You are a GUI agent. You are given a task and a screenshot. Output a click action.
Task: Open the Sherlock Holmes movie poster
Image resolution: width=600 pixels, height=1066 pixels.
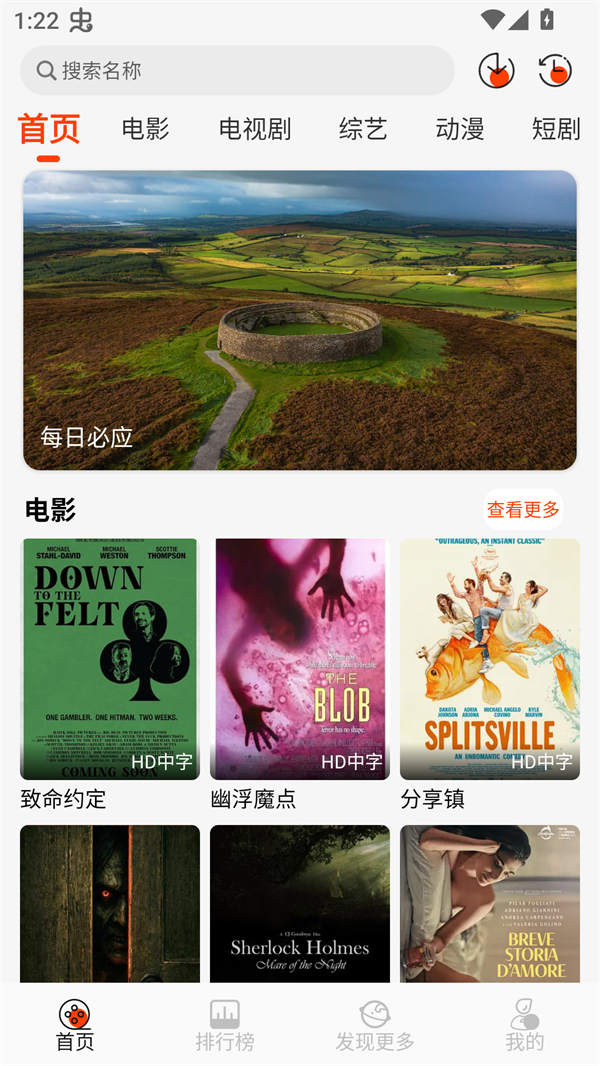[x=300, y=903]
